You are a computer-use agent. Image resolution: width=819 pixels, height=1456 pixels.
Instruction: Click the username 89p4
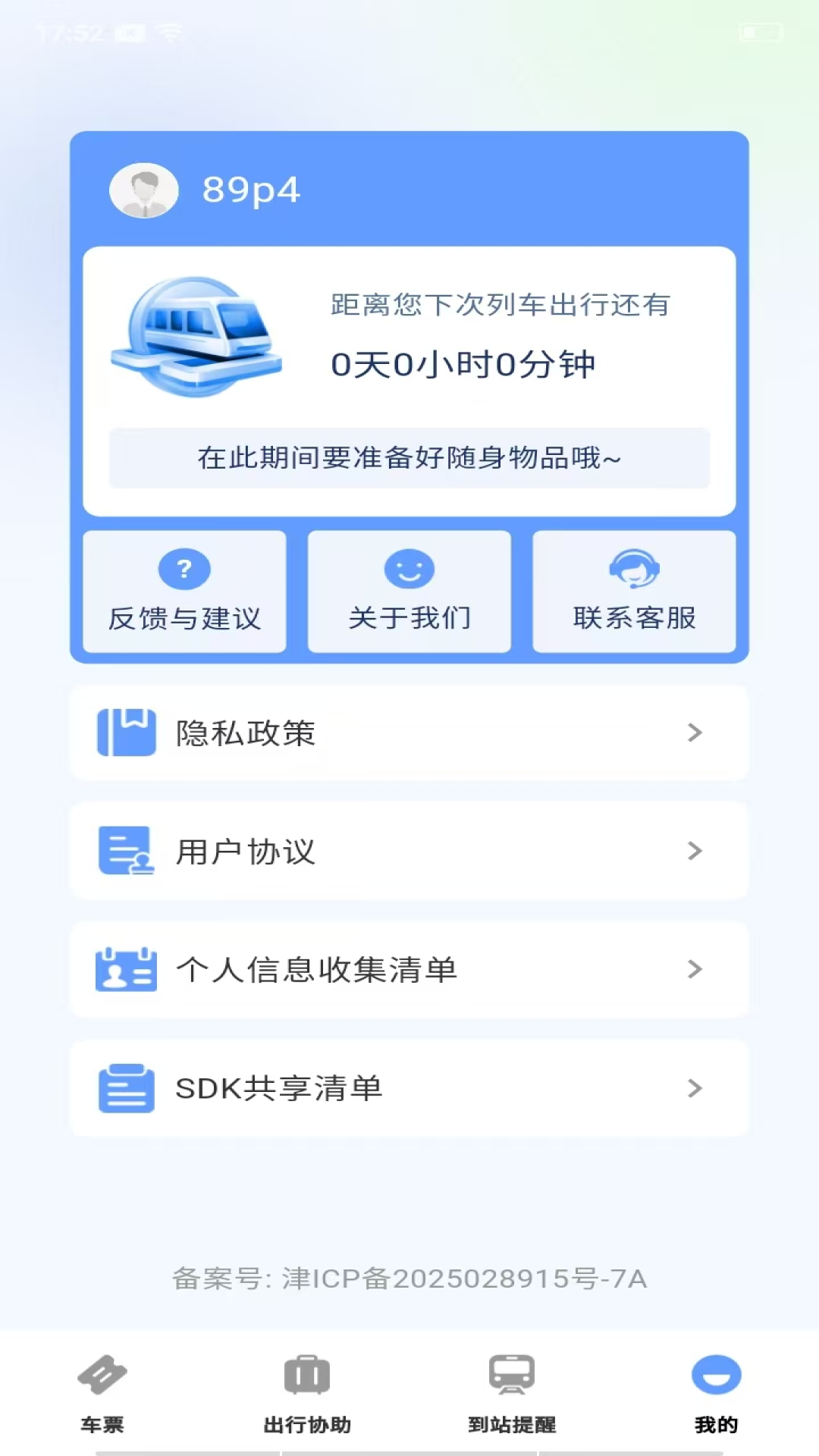pyautogui.click(x=253, y=190)
